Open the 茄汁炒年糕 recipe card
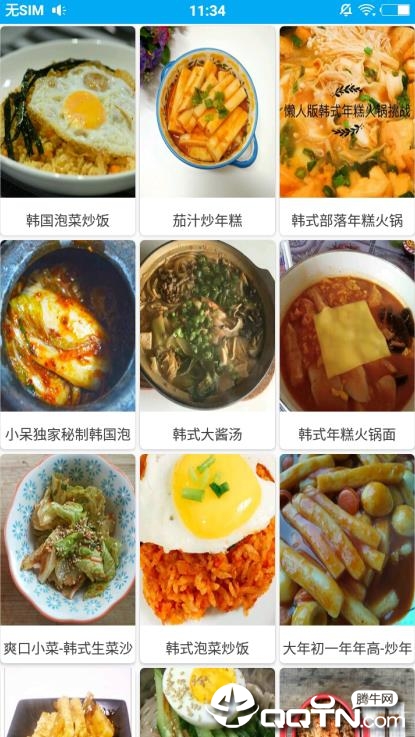This screenshot has width=415, height=737. (x=207, y=131)
